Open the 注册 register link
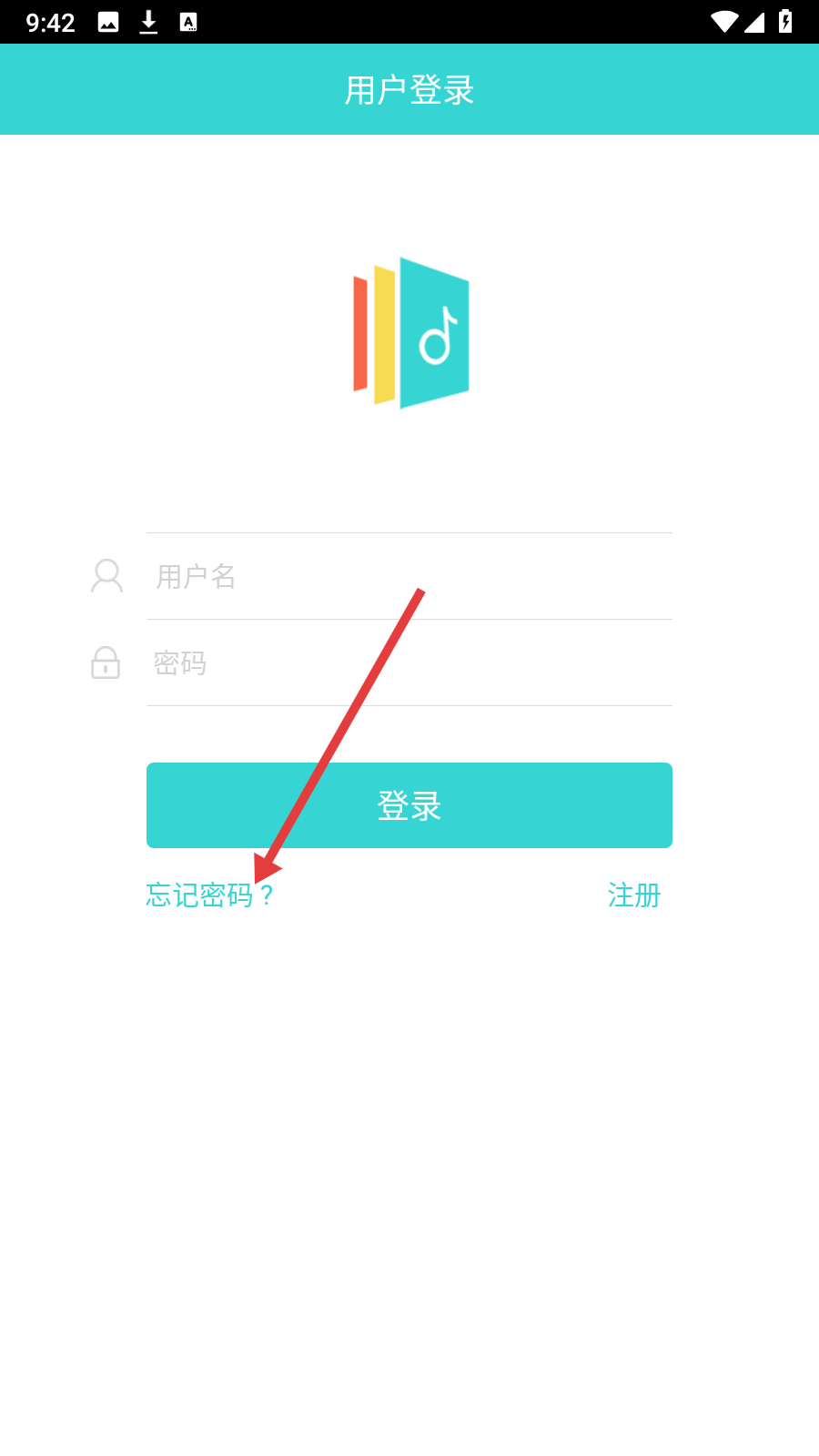Screen dimensions: 819x1456 point(634,895)
